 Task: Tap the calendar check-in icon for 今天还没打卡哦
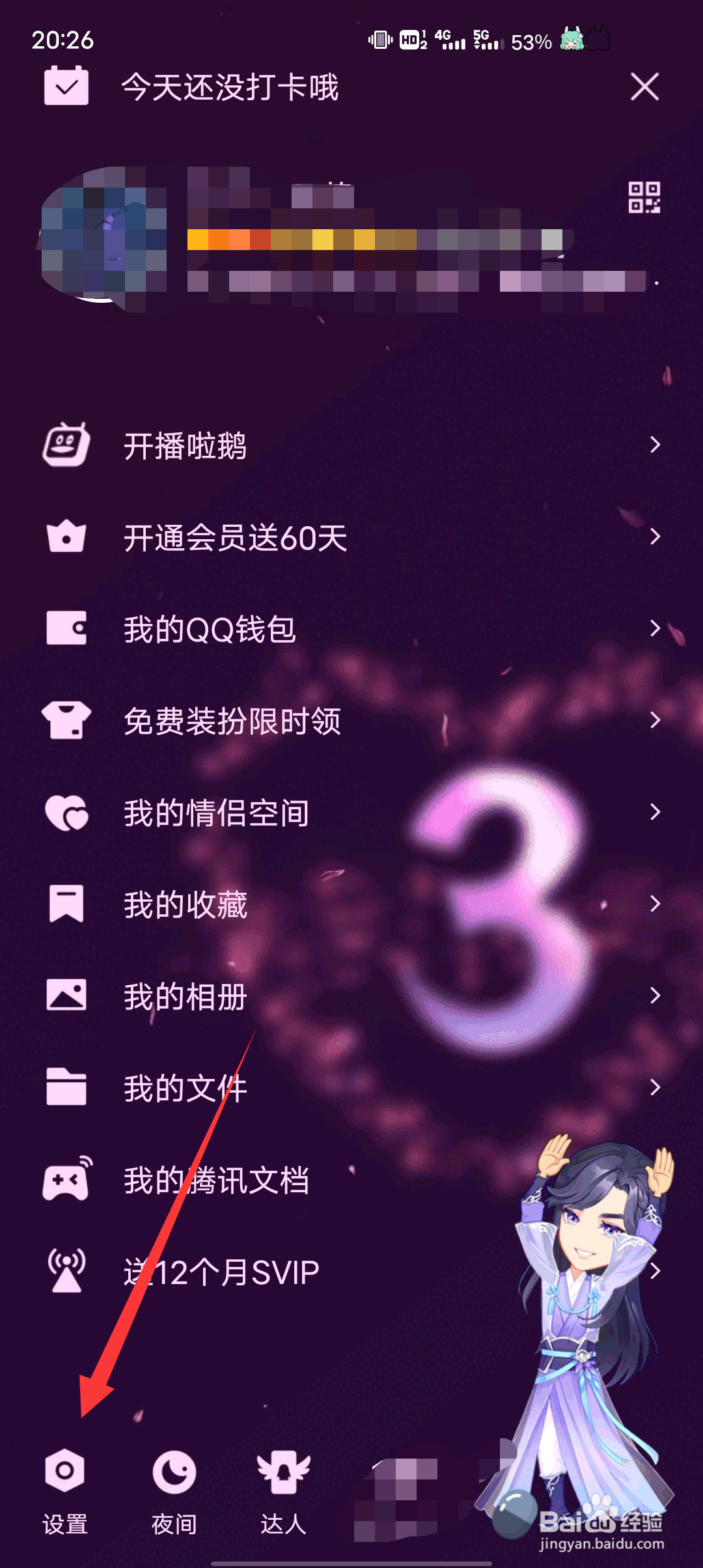click(x=66, y=87)
